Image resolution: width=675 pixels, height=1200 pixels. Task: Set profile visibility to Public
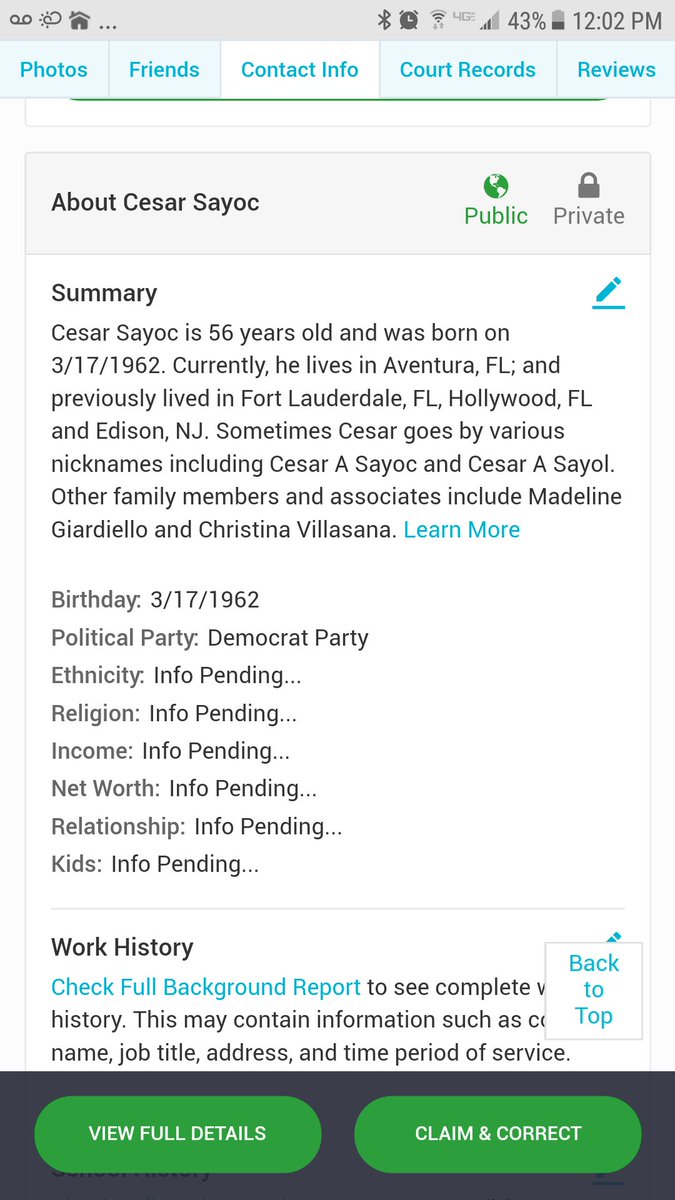point(496,201)
